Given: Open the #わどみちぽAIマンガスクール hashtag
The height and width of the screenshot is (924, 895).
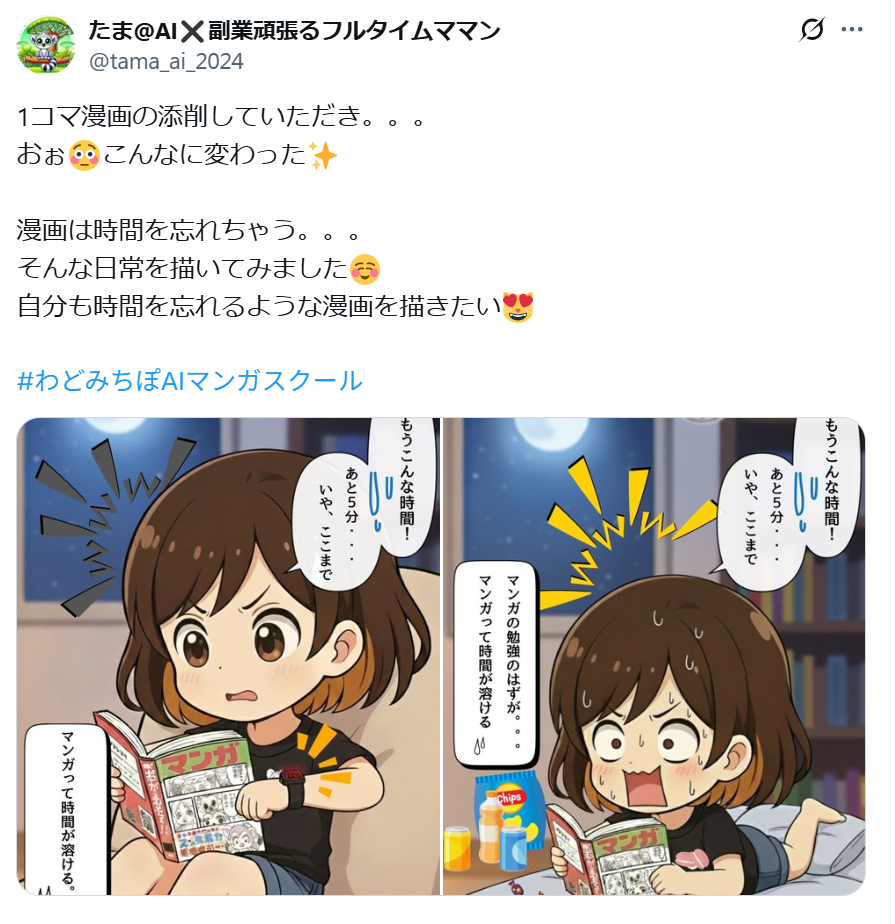Looking at the screenshot, I should (190, 380).
